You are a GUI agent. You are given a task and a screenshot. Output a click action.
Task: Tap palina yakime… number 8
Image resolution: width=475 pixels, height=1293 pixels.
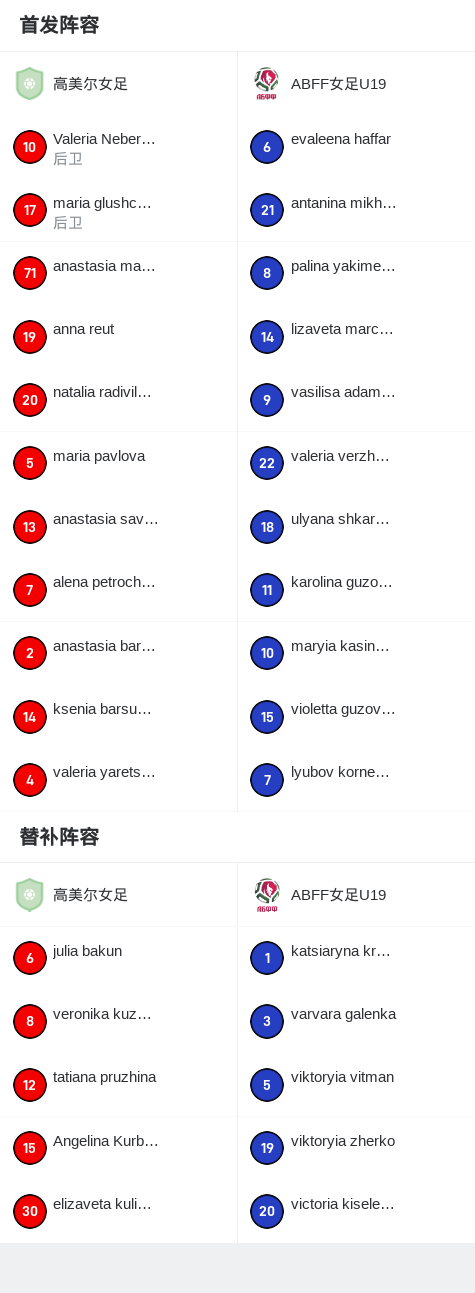[356, 273]
